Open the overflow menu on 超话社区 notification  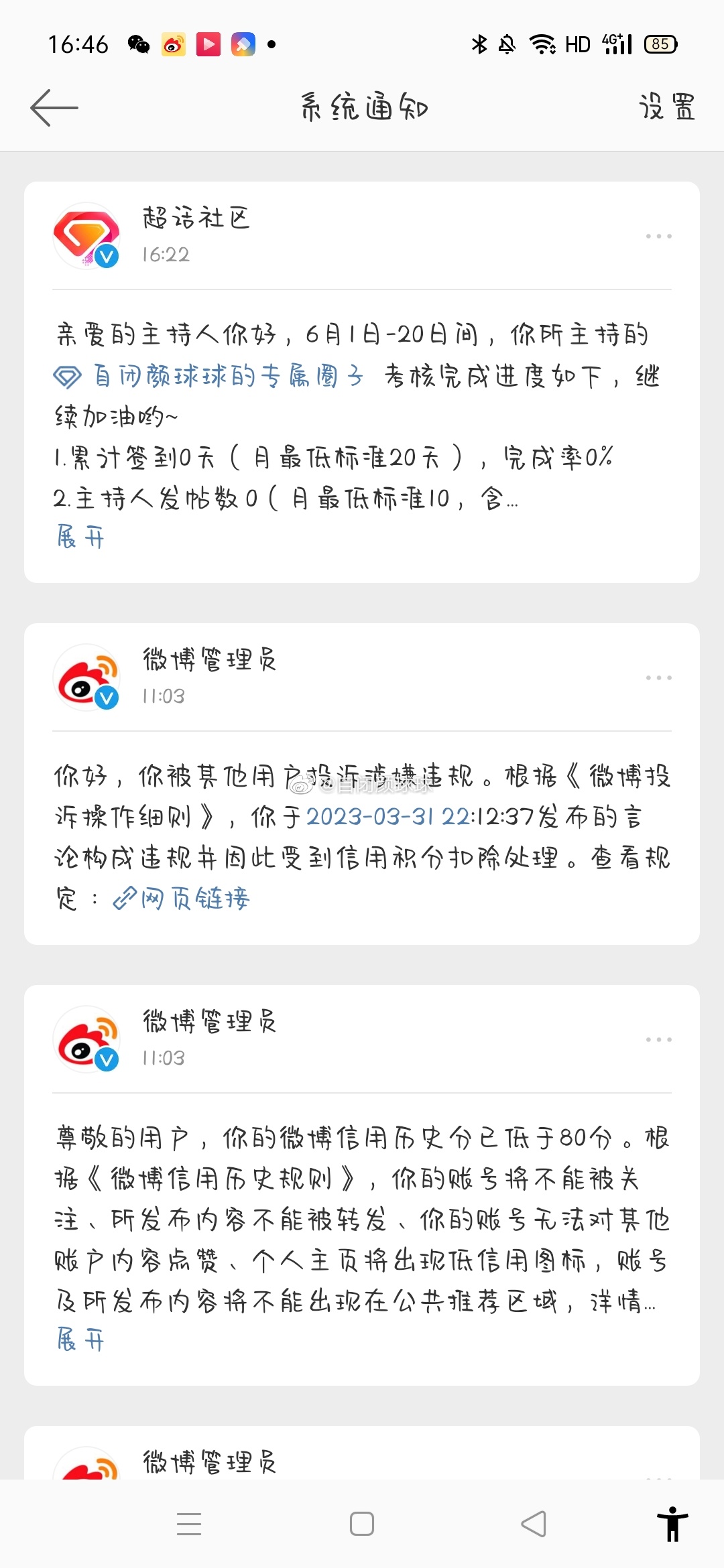(x=658, y=236)
